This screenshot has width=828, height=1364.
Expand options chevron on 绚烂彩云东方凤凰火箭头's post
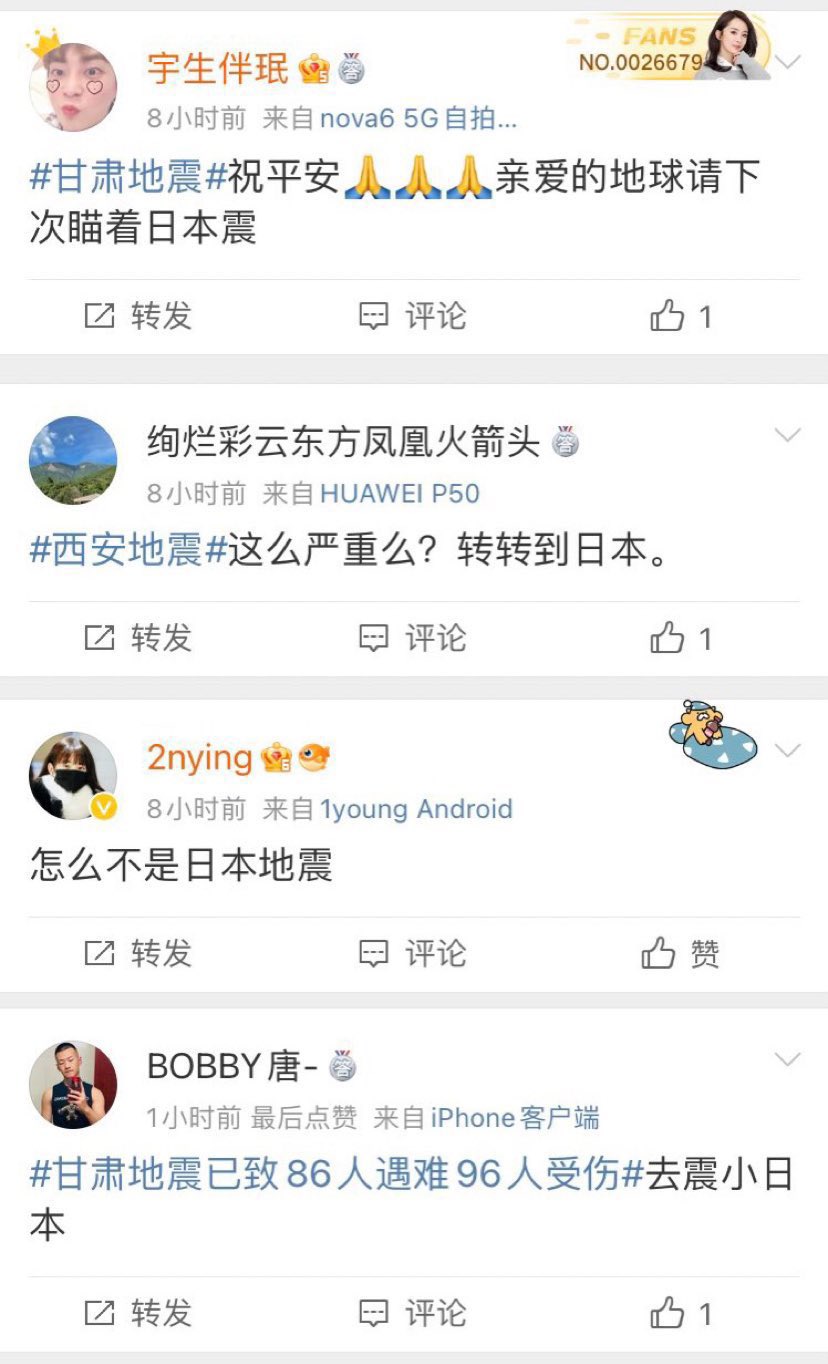click(788, 435)
